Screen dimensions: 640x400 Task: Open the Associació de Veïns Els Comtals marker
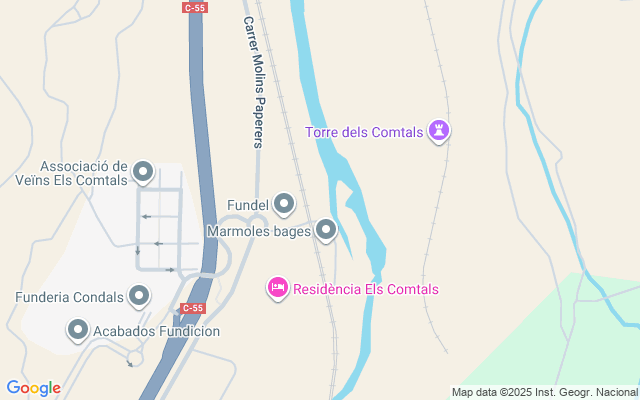point(143,173)
